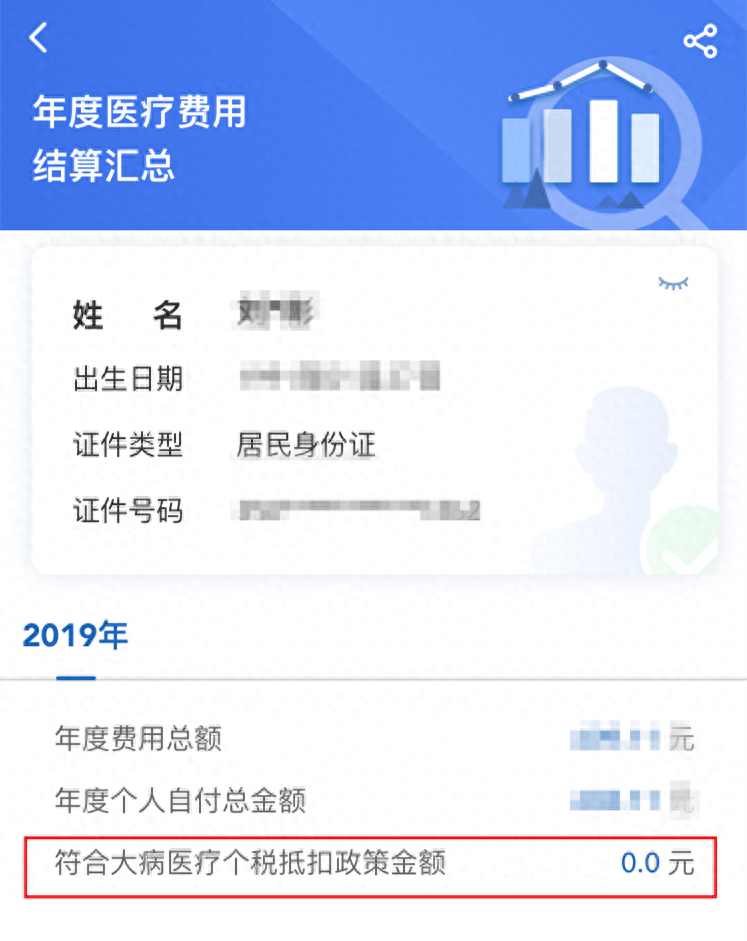The image size is (747, 941).
Task: Select the 2019年 year tab
Action: pyautogui.click(x=76, y=636)
